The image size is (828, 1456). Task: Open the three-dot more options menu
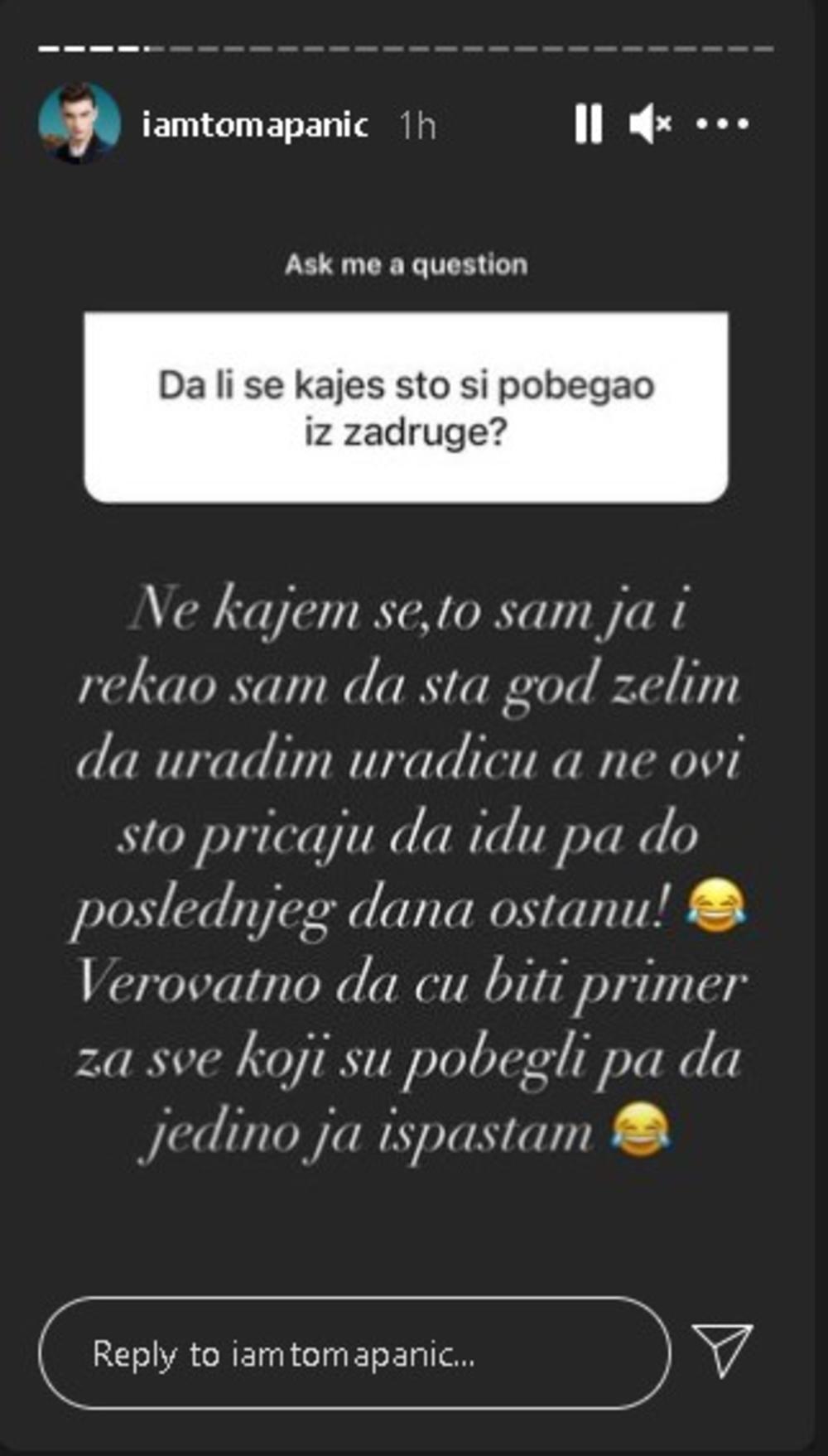click(723, 124)
